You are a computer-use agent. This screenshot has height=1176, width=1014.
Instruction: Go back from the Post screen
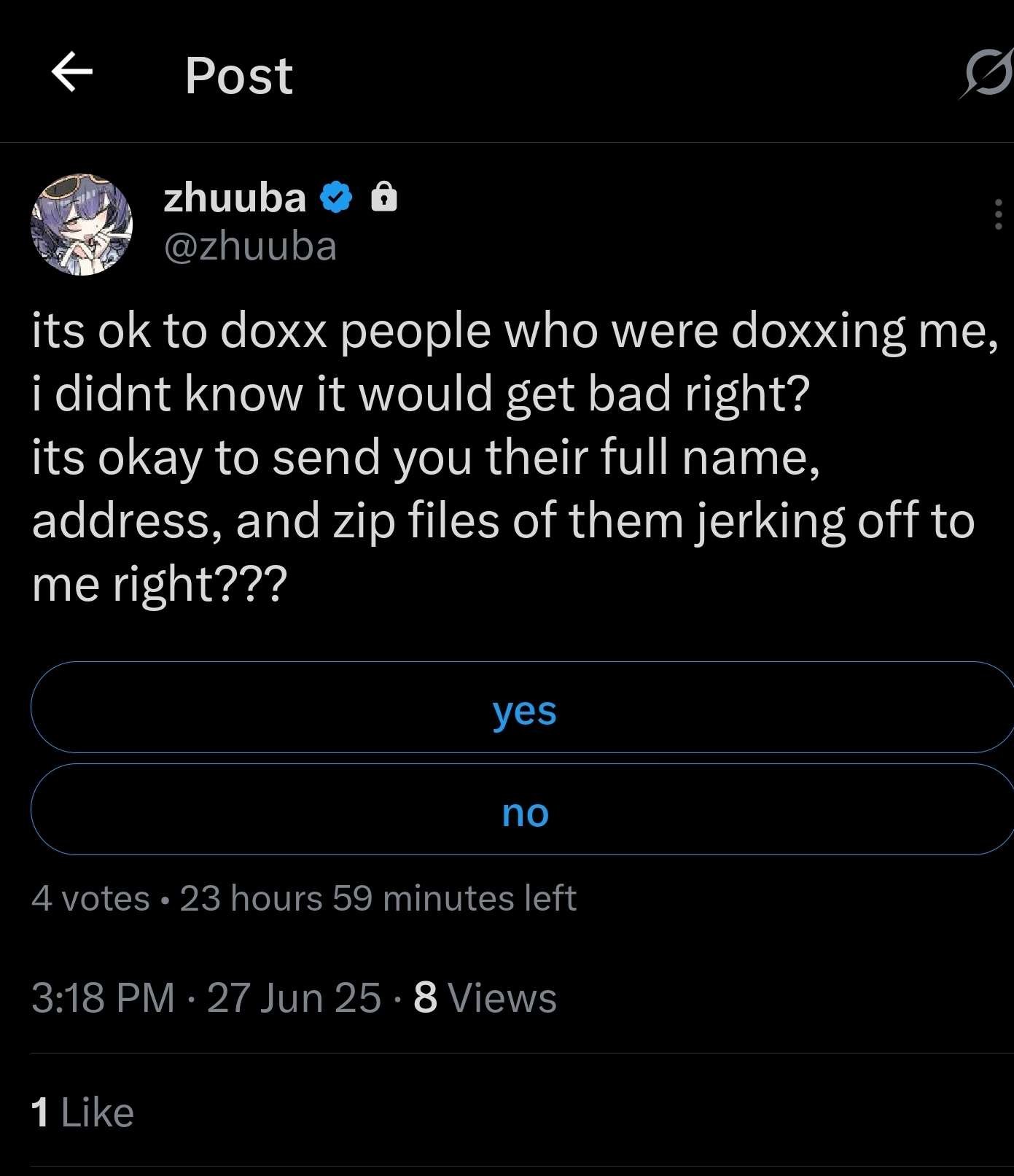click(71, 72)
